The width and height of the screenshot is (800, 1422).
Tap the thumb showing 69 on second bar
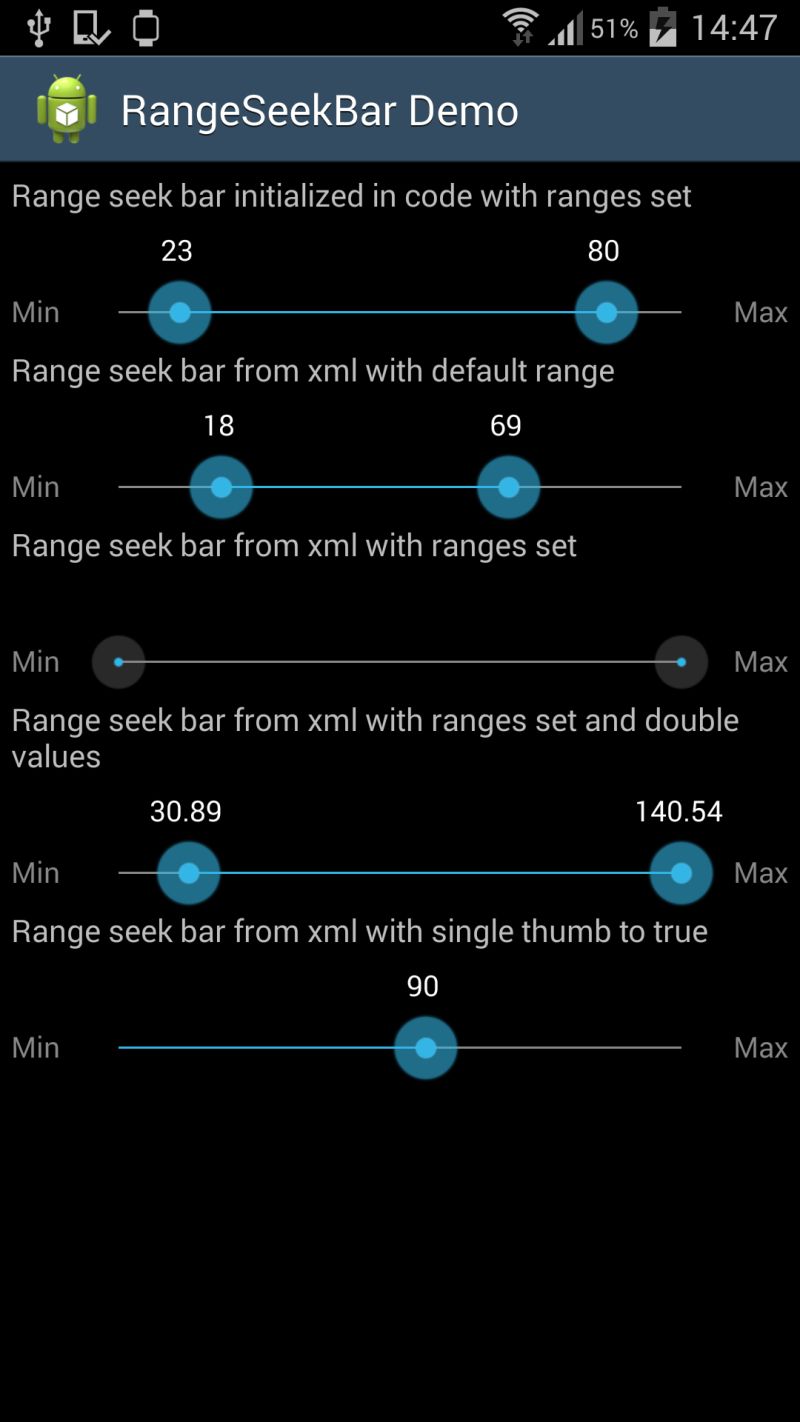click(507, 487)
